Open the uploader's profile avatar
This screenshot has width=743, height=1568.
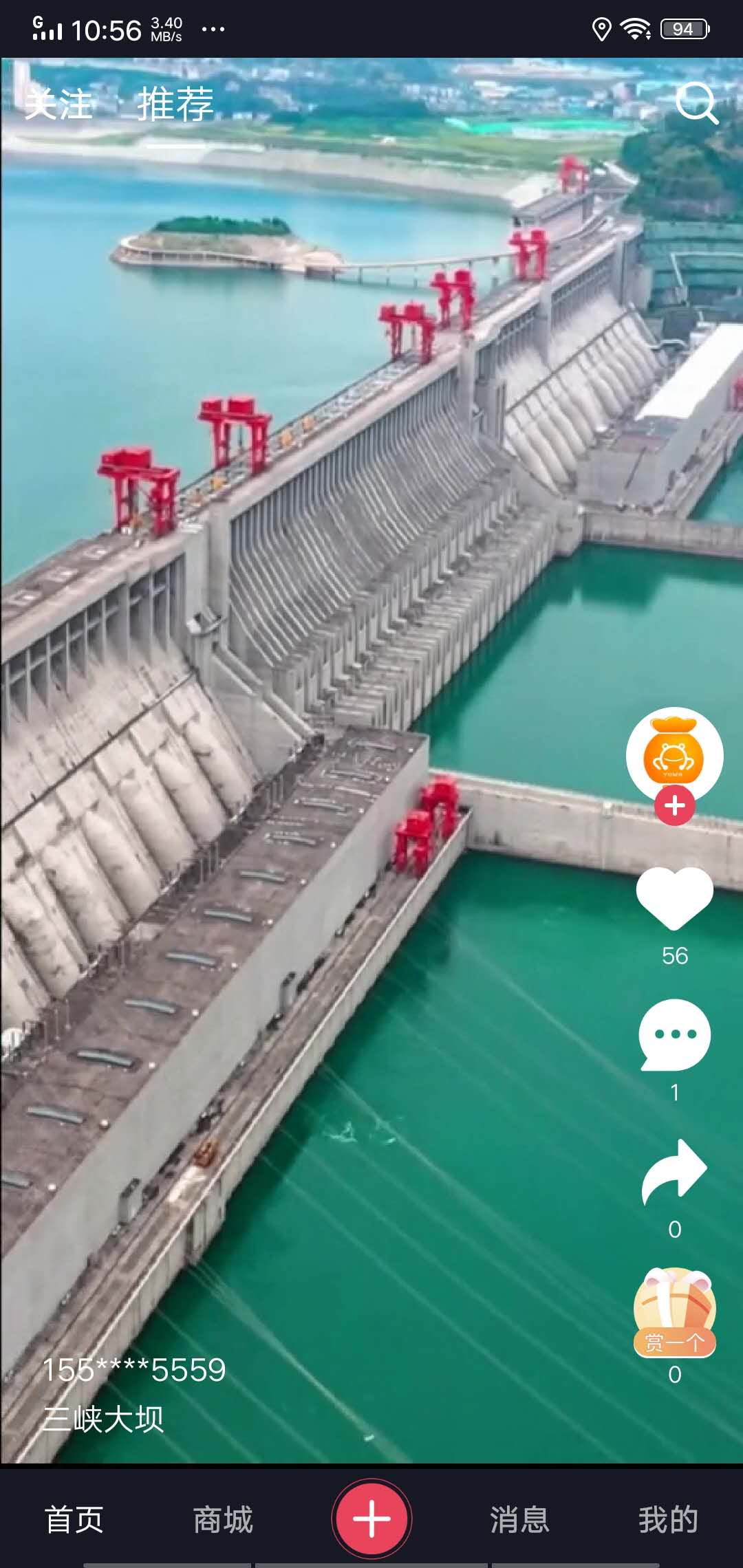click(x=676, y=754)
